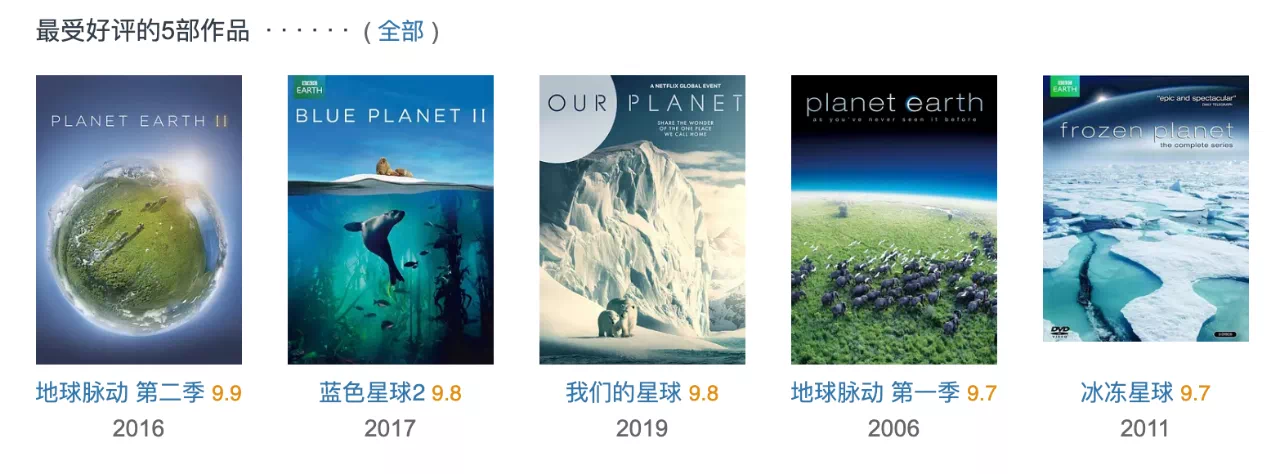Open the Planet Earth 2006 poster
The height and width of the screenshot is (474, 1280).
[x=893, y=219]
